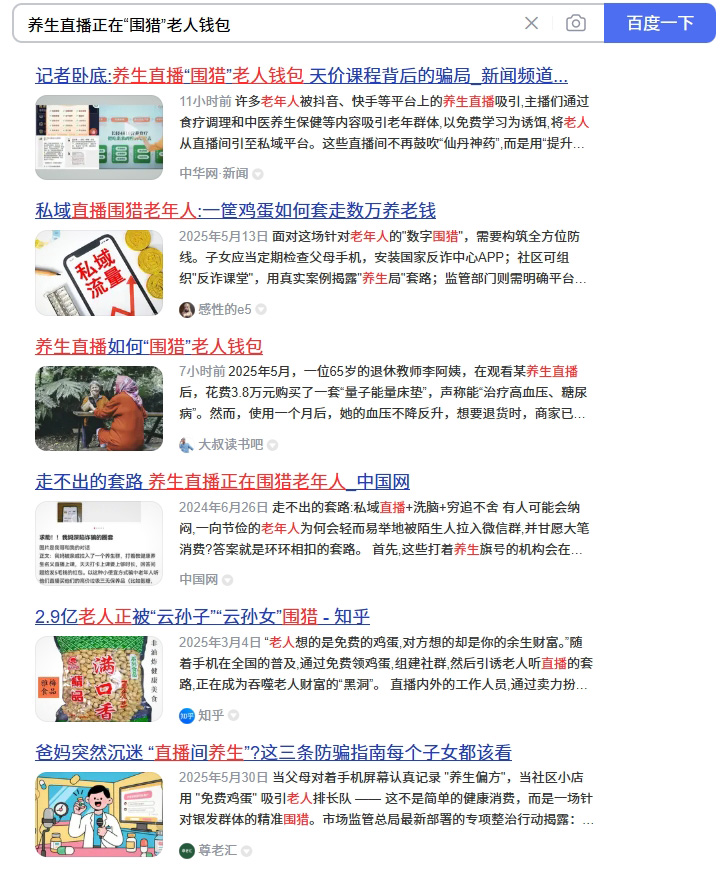
Task: Open the 2.9亿老人 知乎 result
Action: click(x=202, y=616)
